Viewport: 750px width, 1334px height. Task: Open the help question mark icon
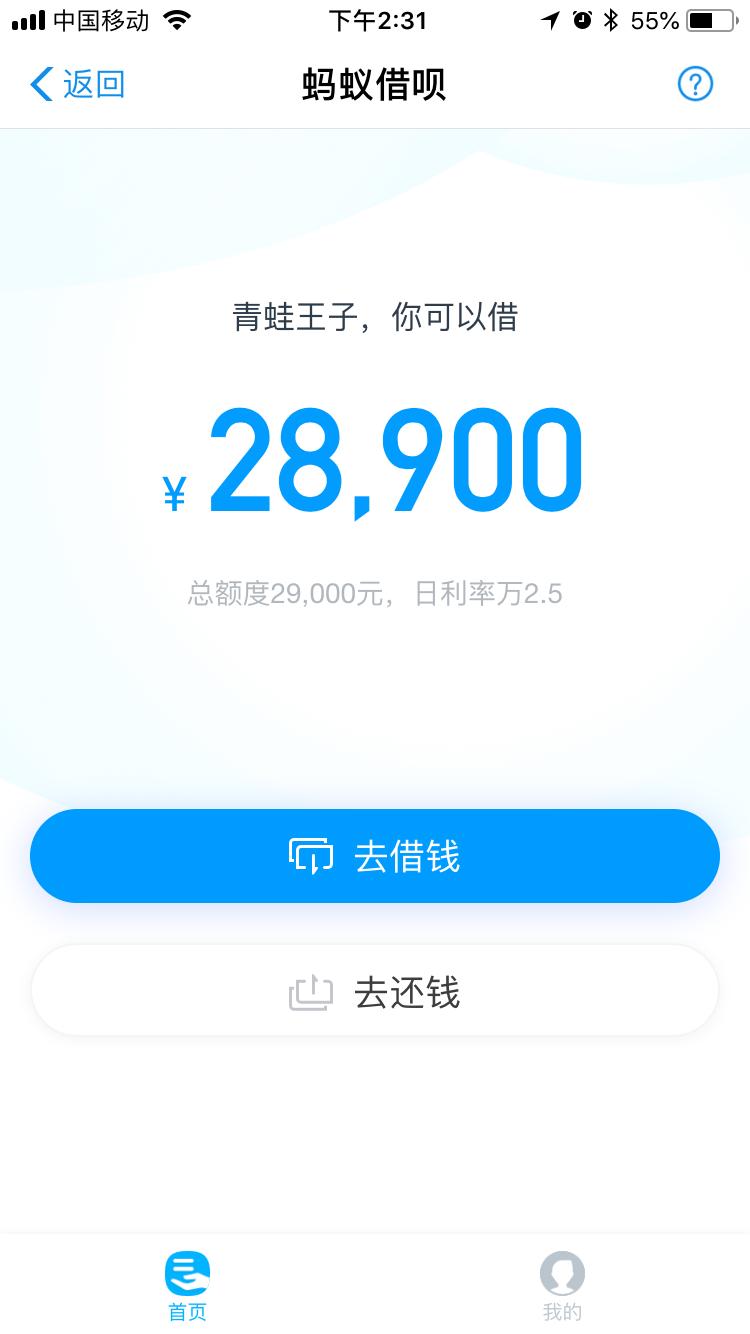tap(695, 84)
